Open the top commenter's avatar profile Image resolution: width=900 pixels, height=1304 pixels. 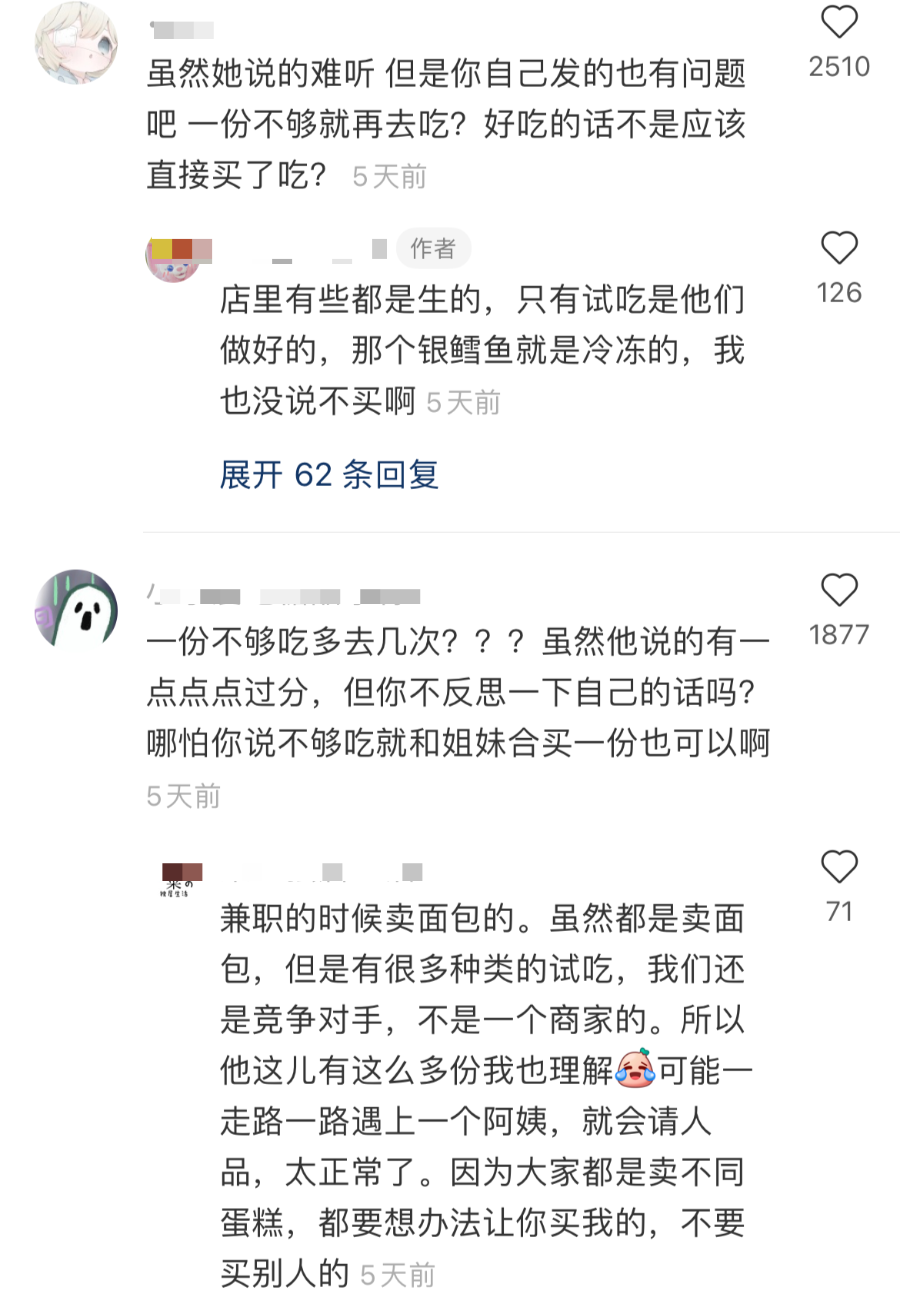coord(76,44)
